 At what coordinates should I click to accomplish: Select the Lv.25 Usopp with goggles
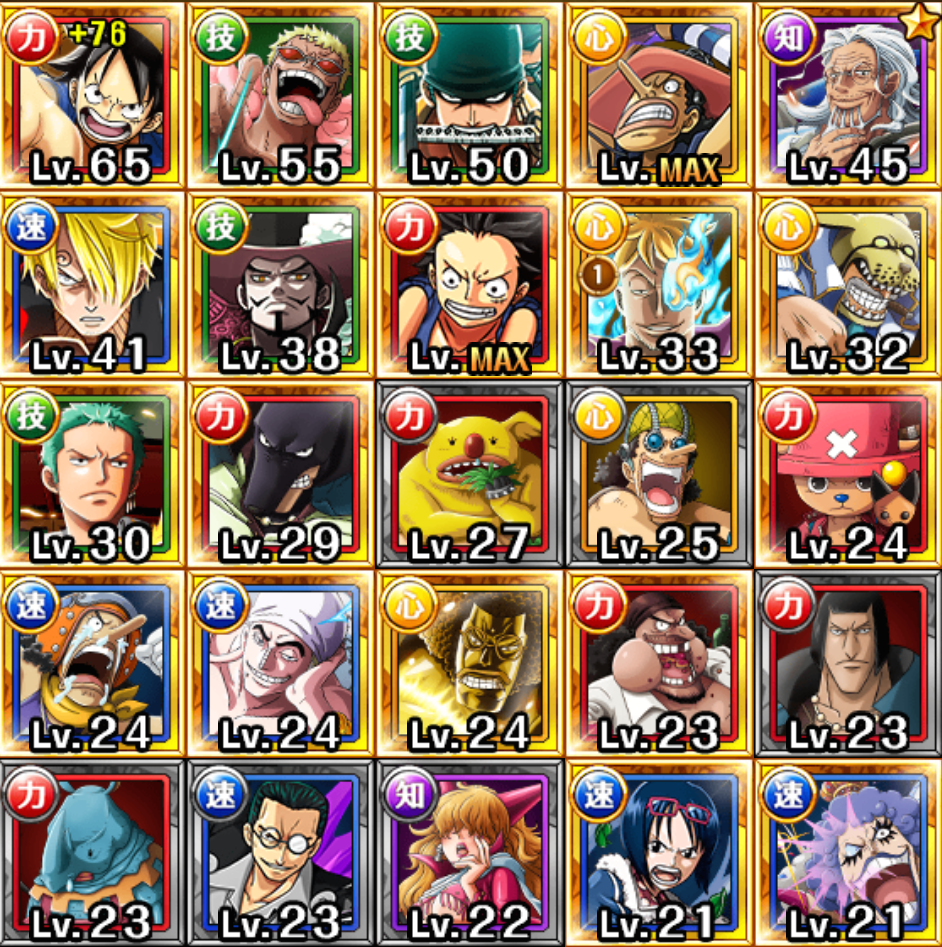[659, 474]
